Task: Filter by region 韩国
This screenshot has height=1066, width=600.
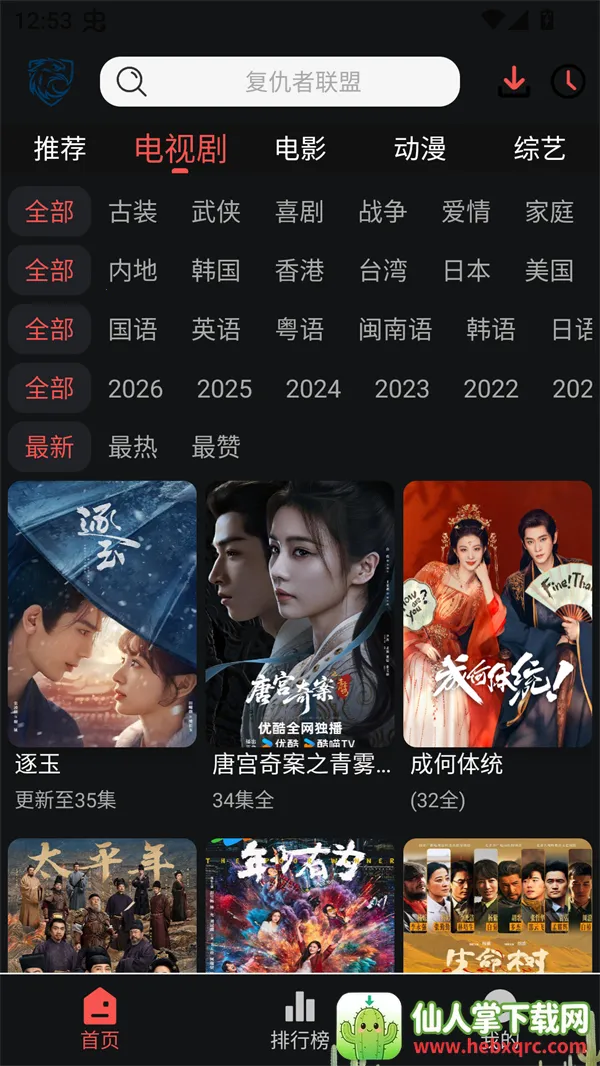Action: [216, 270]
